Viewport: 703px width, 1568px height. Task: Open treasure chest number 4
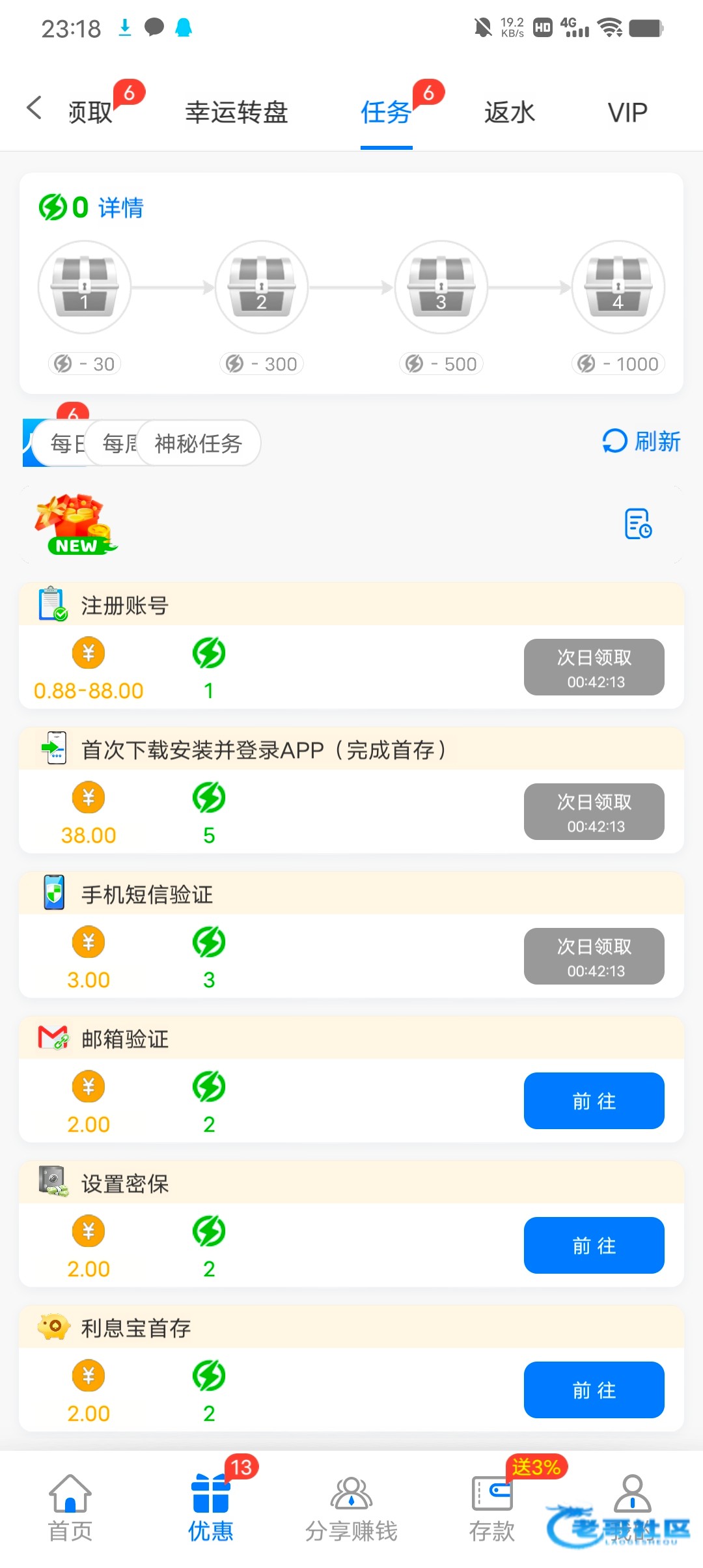tap(618, 287)
